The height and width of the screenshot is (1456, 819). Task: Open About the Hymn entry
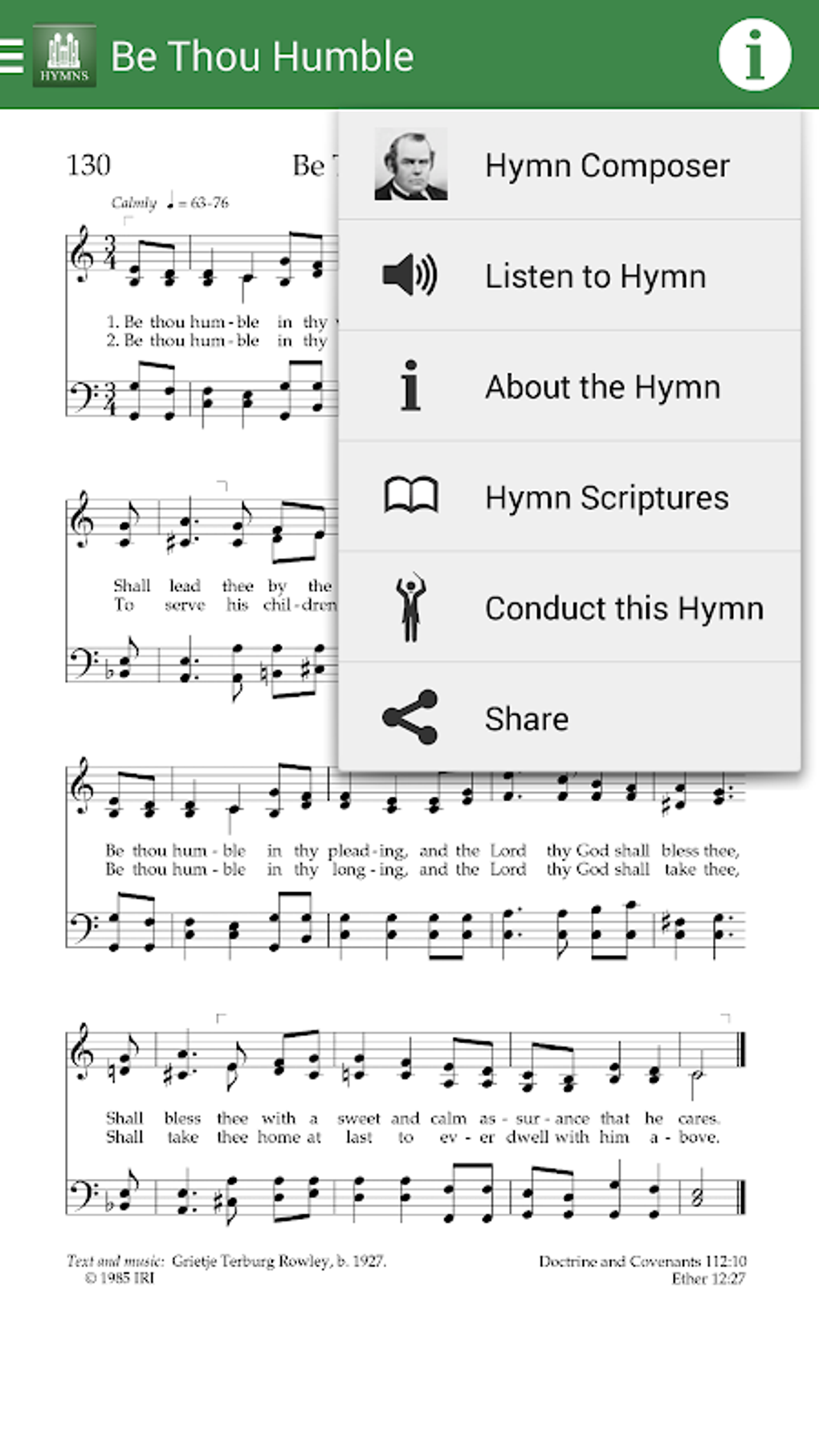[x=601, y=386]
